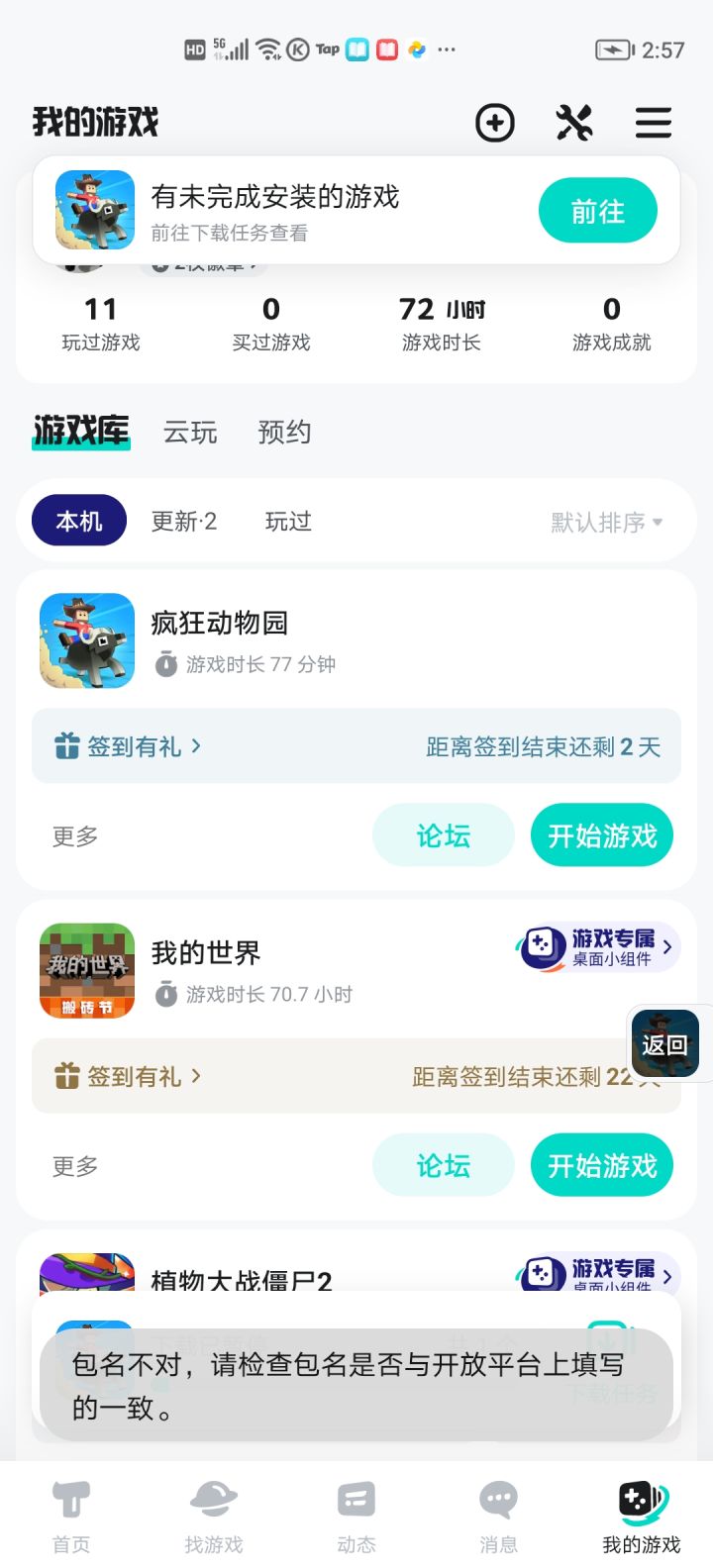The height and width of the screenshot is (1568, 713).
Task: Open the tools wrench icon
Action: click(574, 124)
